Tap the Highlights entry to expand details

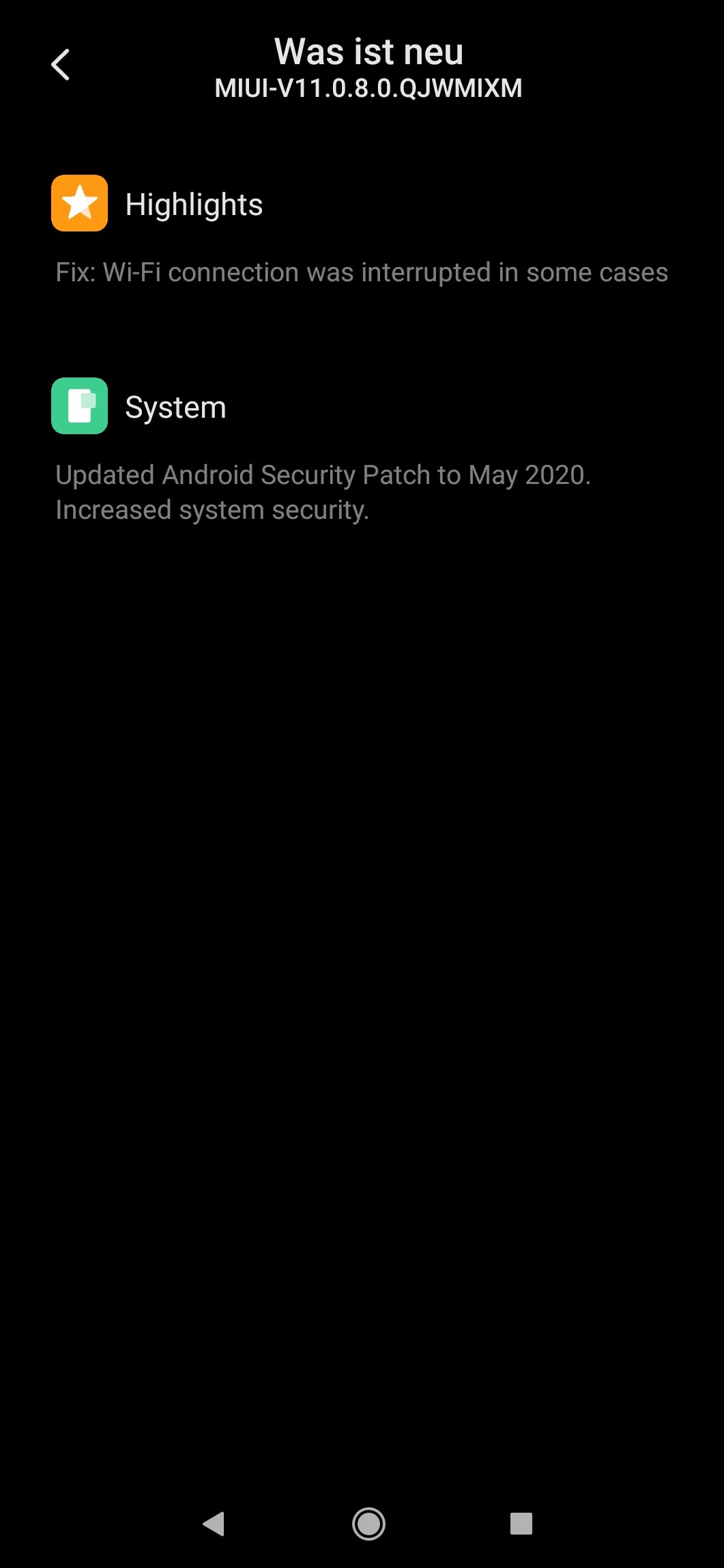pos(193,204)
